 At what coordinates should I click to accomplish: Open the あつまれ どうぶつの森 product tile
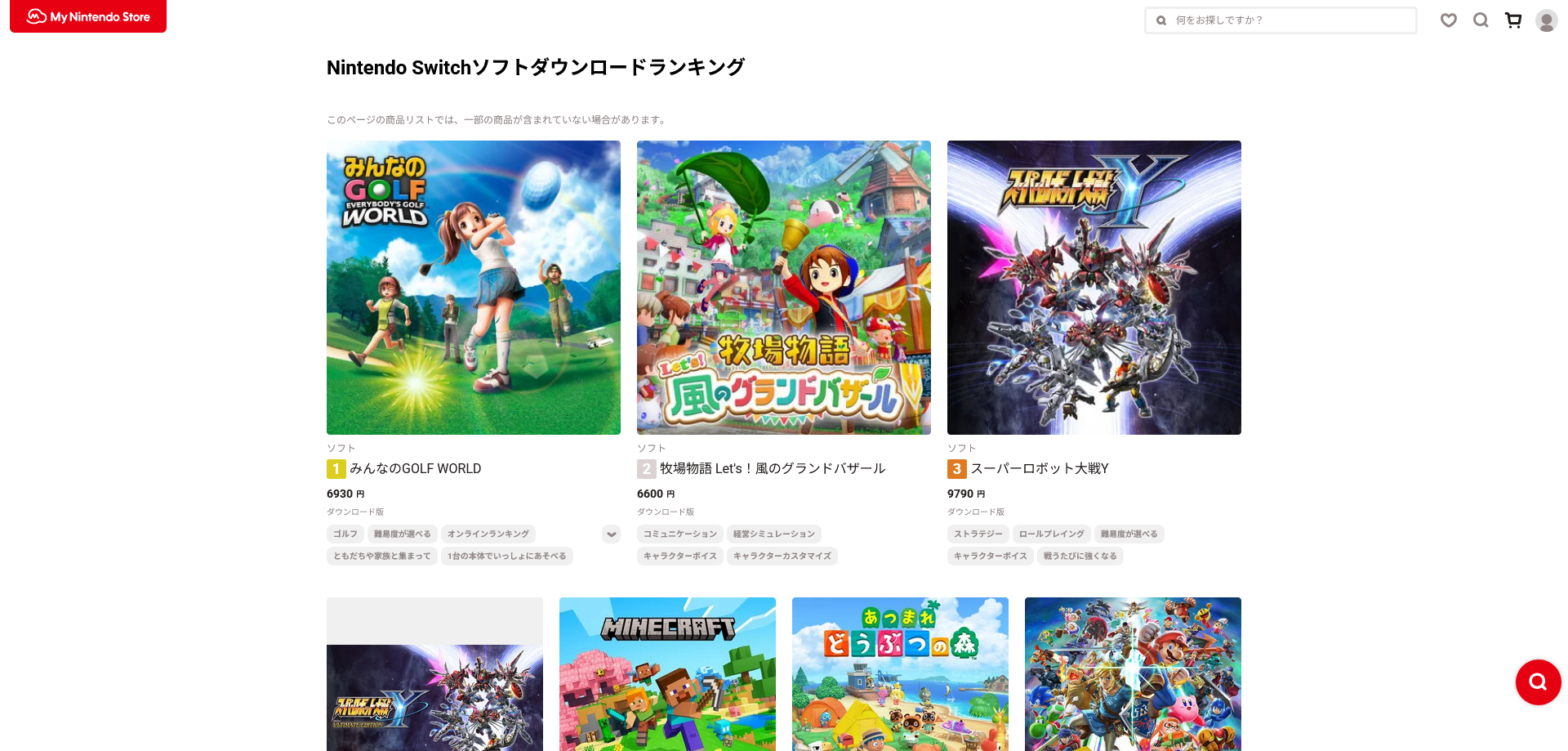coord(900,674)
